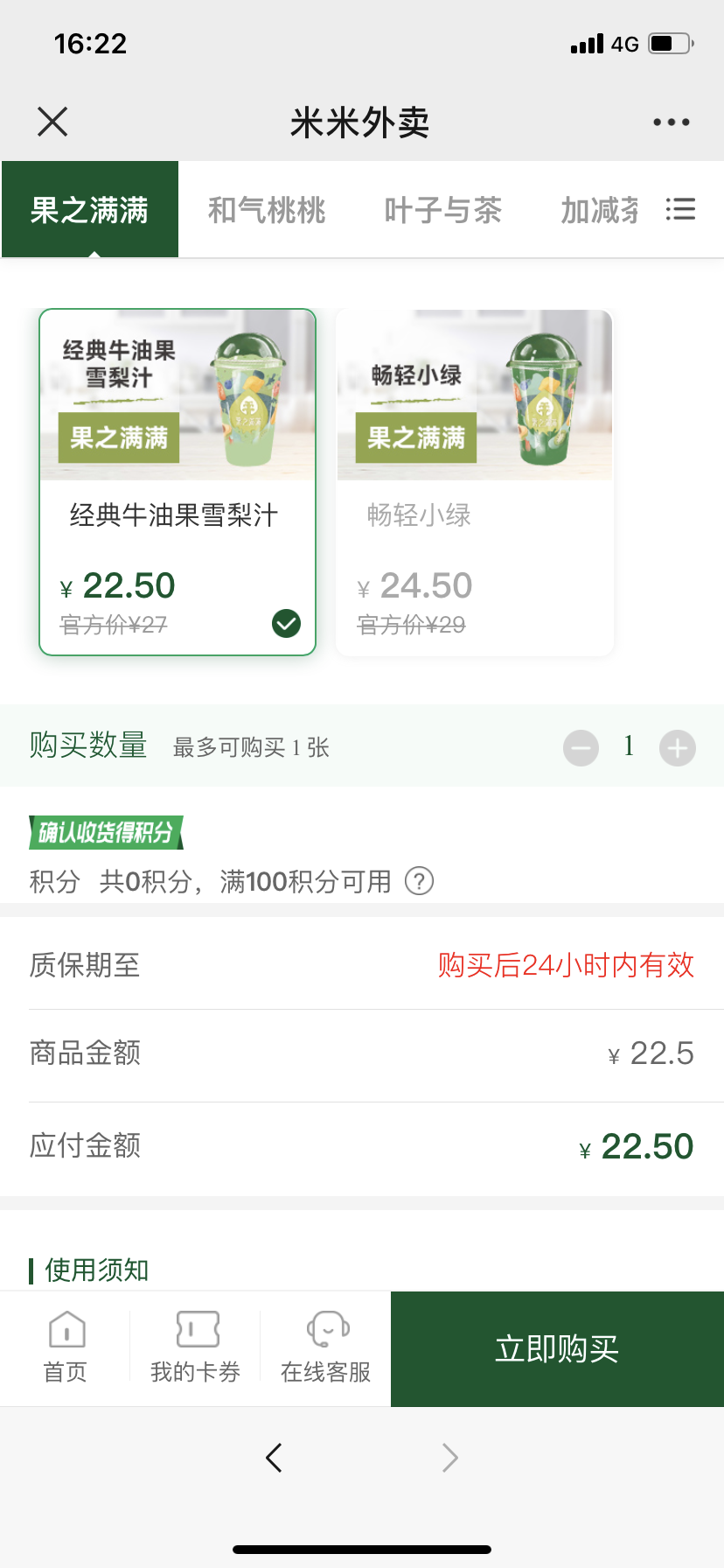Switch to the 叶子与茶 tab
Image resolution: width=724 pixels, height=1568 pixels.
click(442, 210)
